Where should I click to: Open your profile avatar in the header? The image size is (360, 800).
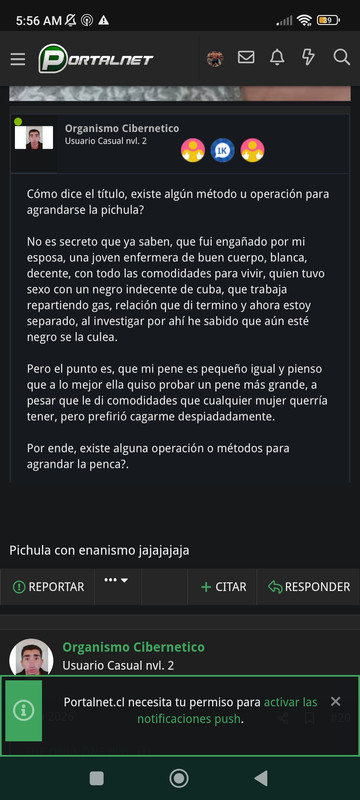click(215, 59)
